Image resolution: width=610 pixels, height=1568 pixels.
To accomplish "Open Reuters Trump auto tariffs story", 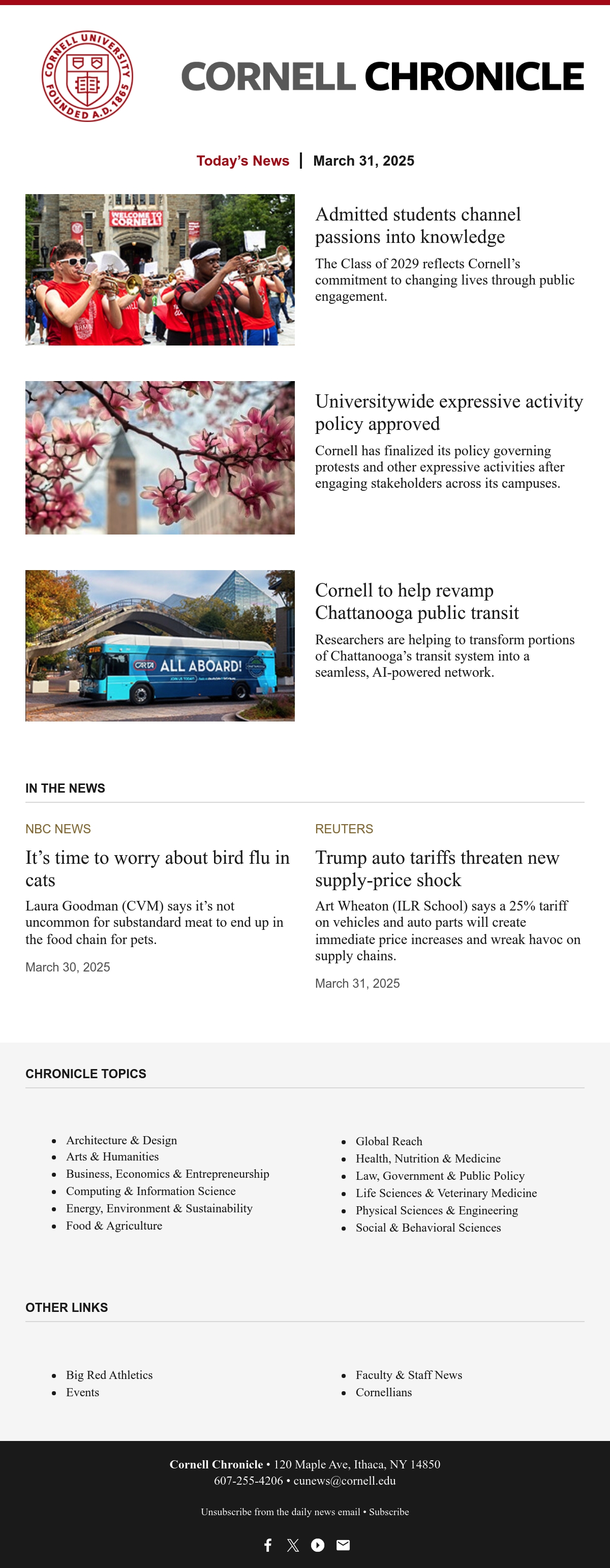I will click(x=437, y=869).
